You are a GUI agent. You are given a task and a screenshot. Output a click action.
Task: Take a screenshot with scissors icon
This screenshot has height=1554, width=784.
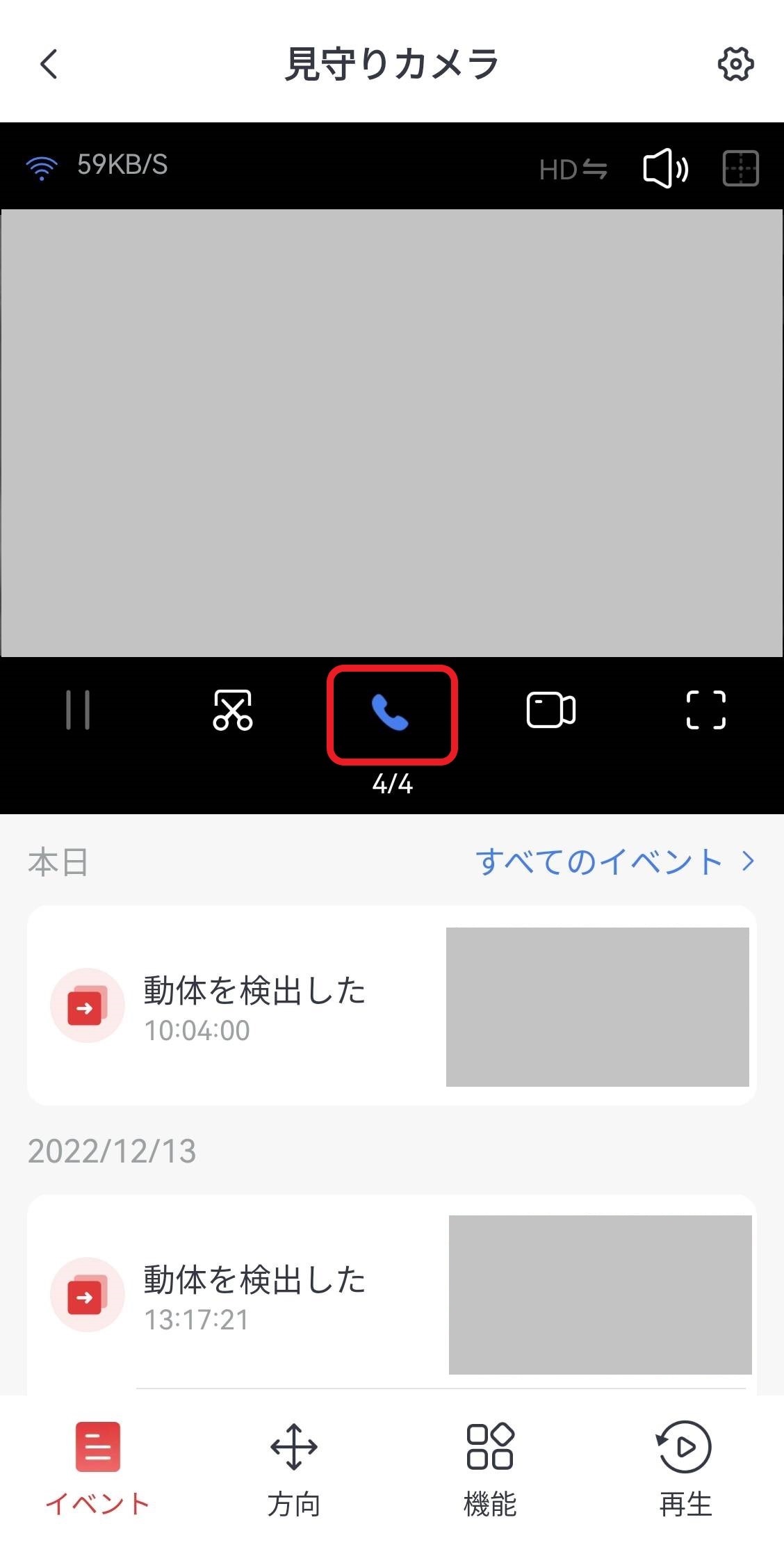tap(233, 710)
